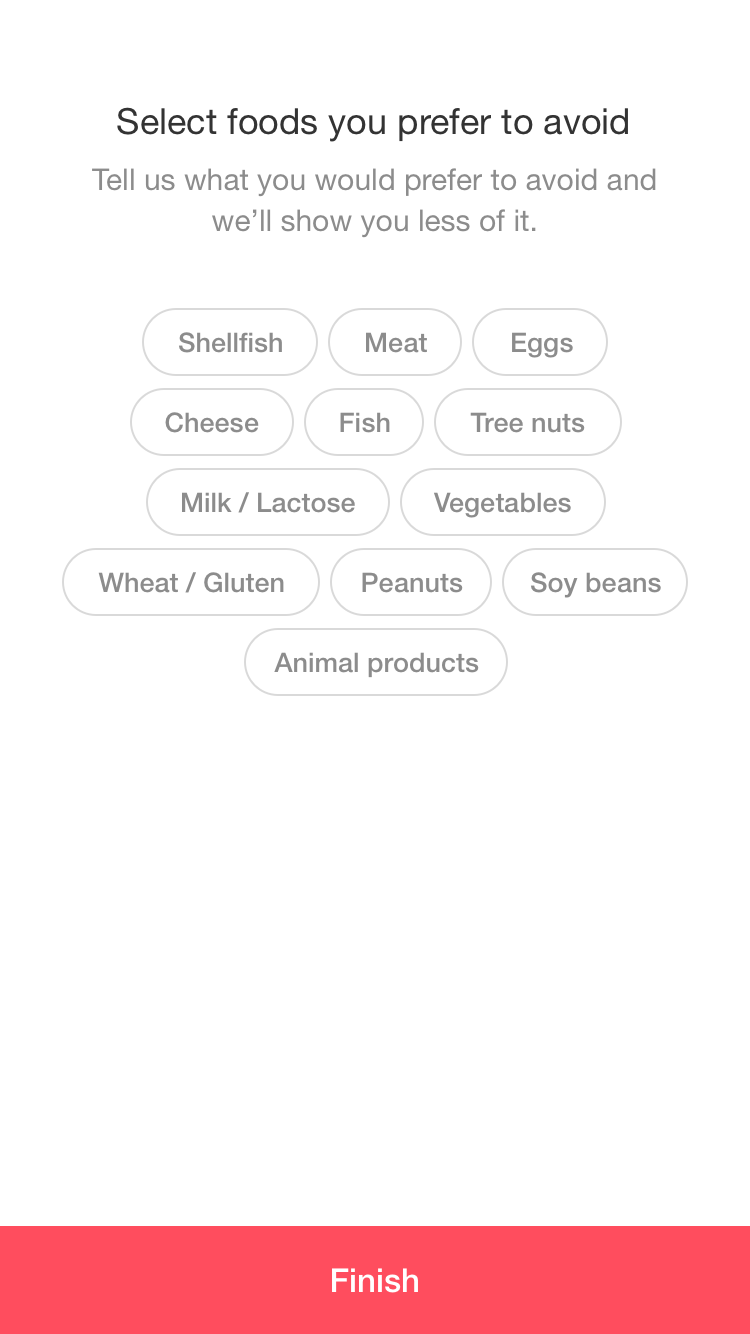Image resolution: width=750 pixels, height=1334 pixels.
Task: Tap the Peanuts chip
Action: click(411, 582)
